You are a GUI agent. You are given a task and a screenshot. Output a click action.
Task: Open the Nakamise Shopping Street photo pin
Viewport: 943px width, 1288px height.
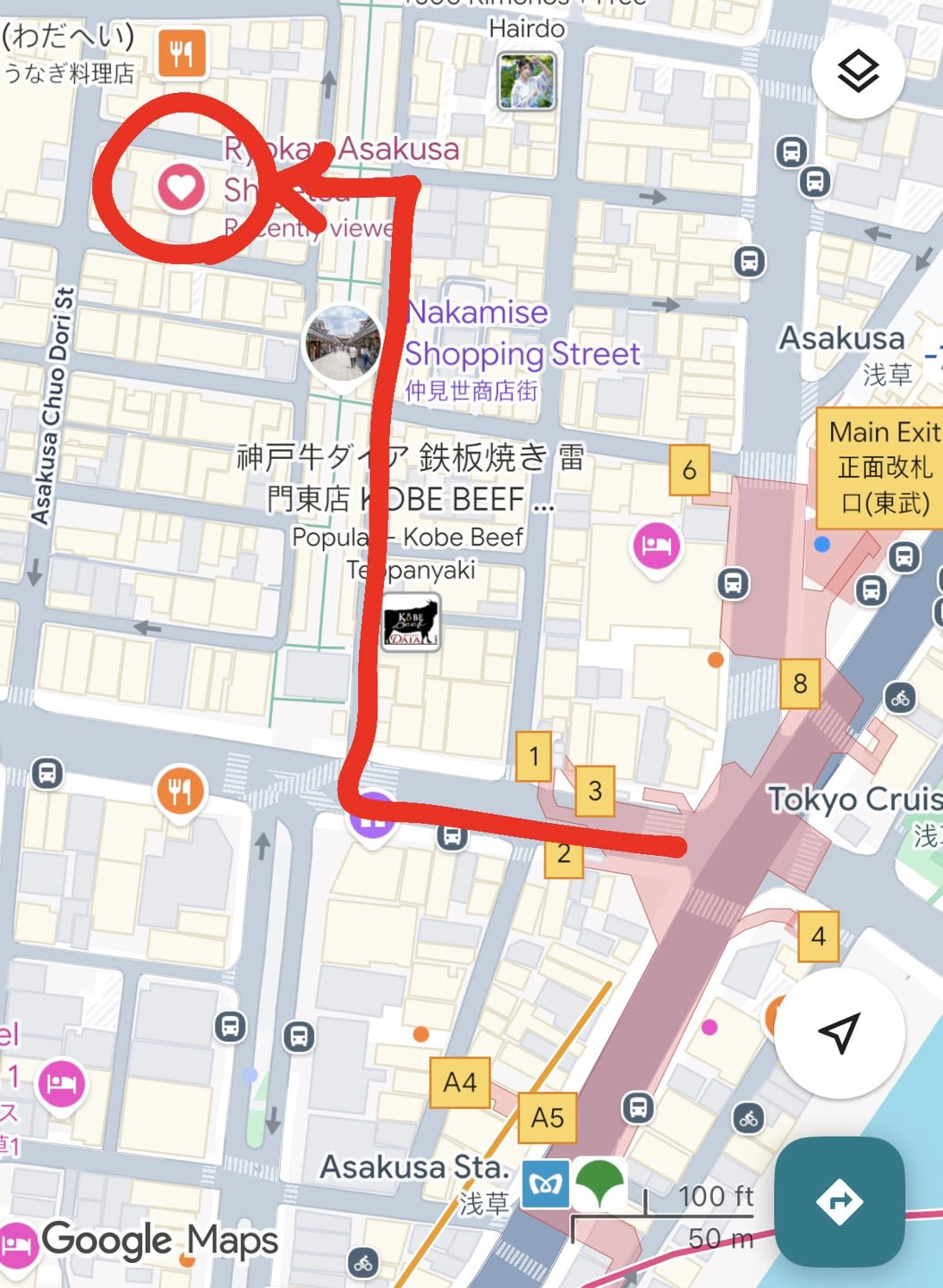click(x=343, y=343)
